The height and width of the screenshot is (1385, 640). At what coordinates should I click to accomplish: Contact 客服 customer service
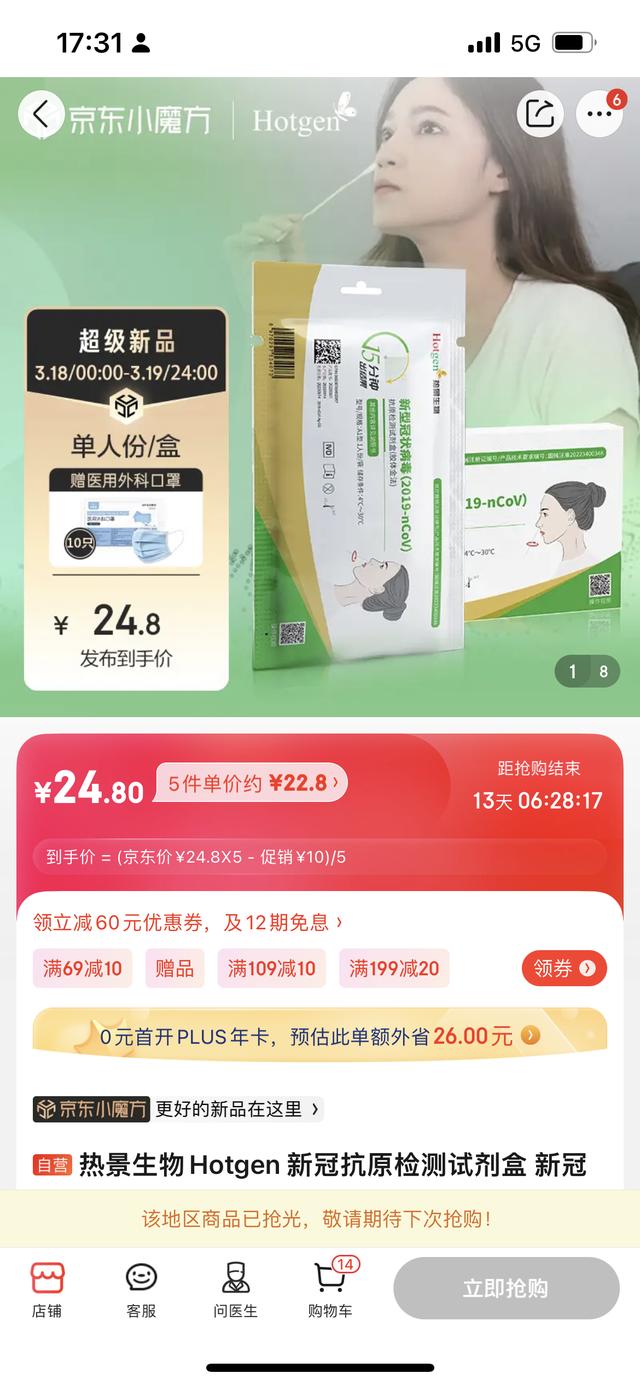[141, 1288]
